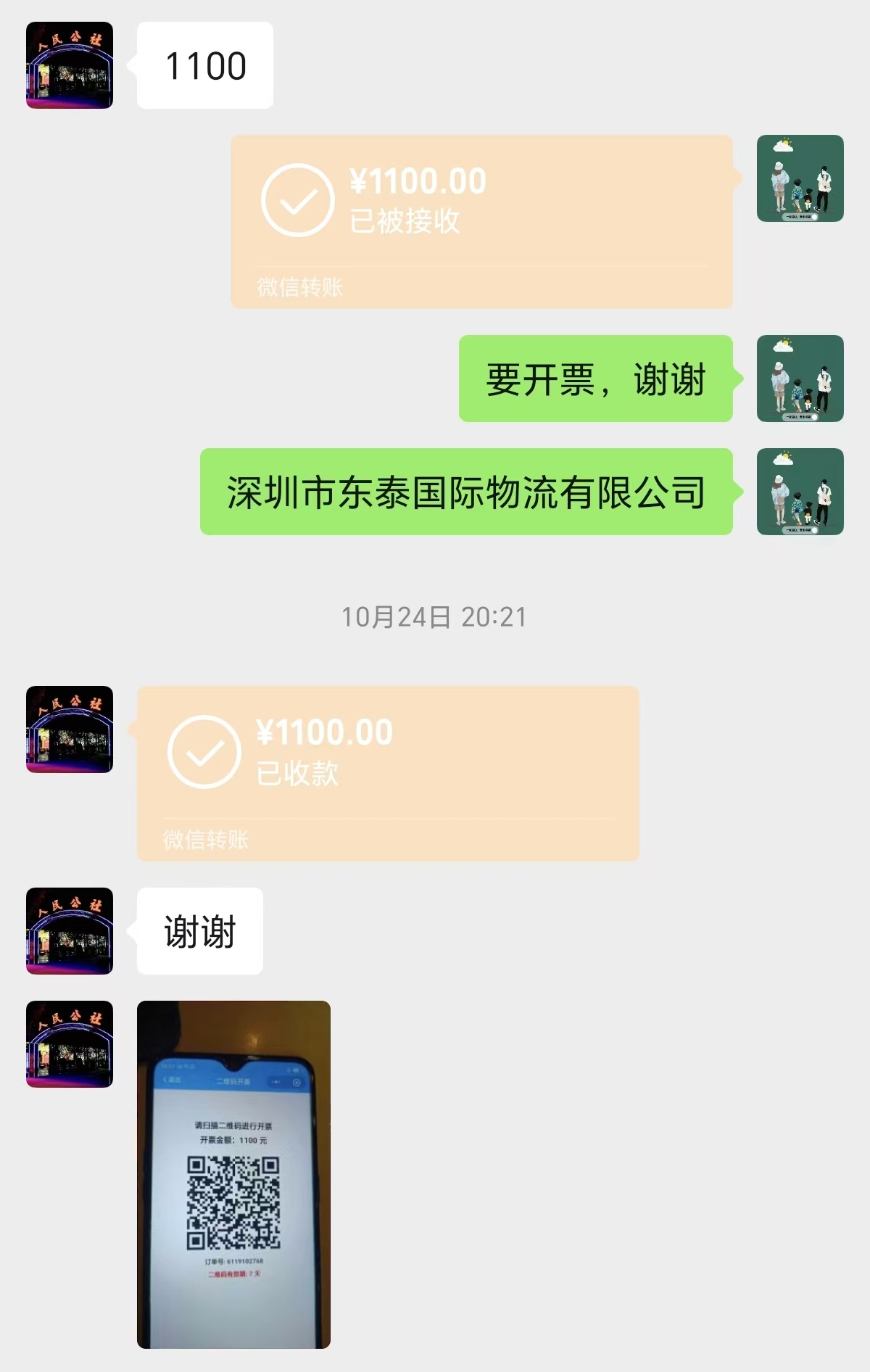The width and height of the screenshot is (870, 1372).
Task: Tap contact's avatar next to the photo message
Action: coord(70,1044)
